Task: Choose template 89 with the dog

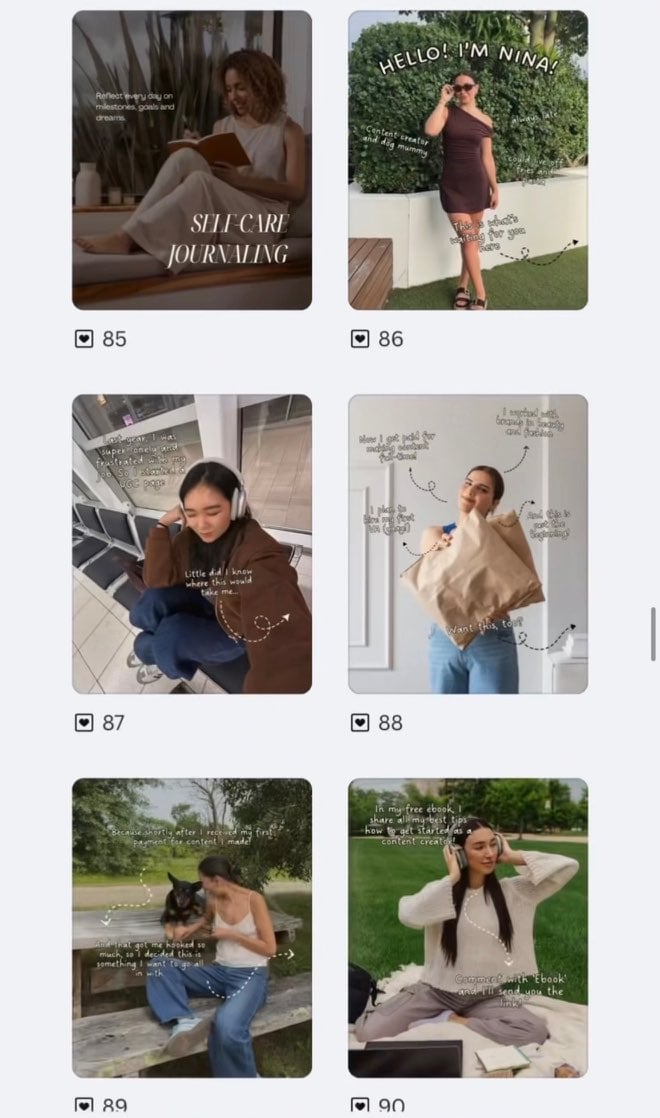Action: pyautogui.click(x=192, y=928)
